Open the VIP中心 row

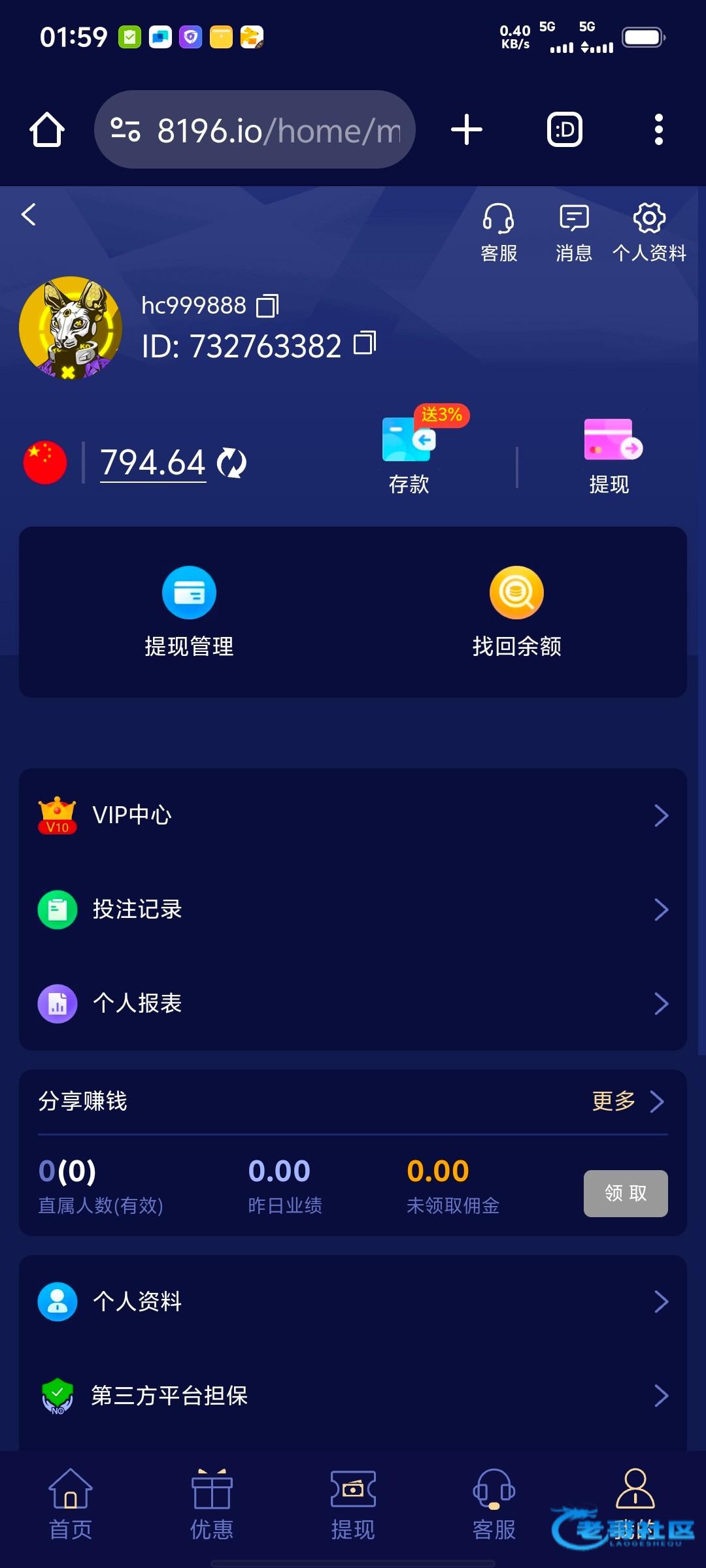353,815
